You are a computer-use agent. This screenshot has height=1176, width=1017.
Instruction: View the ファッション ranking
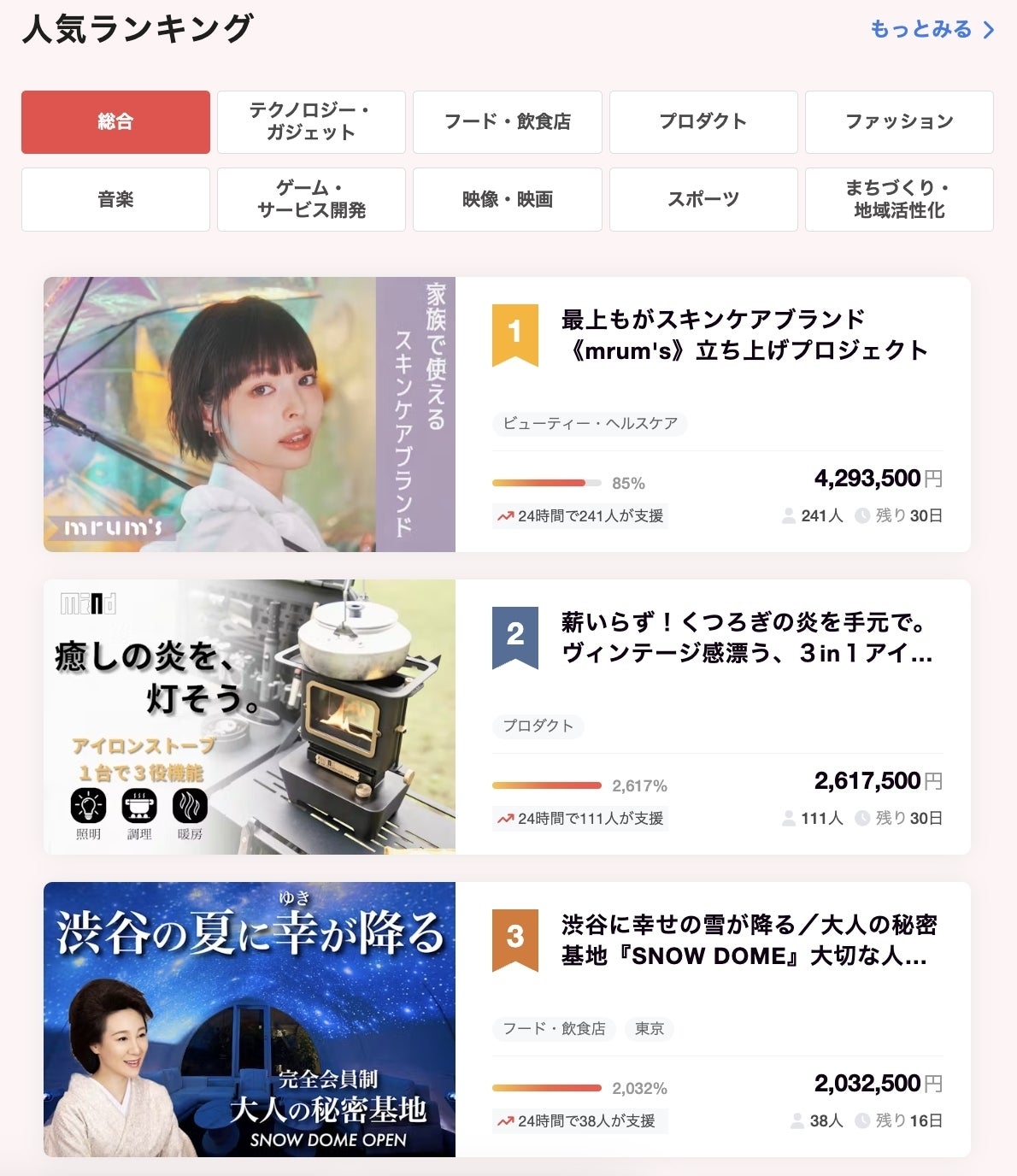pos(899,122)
